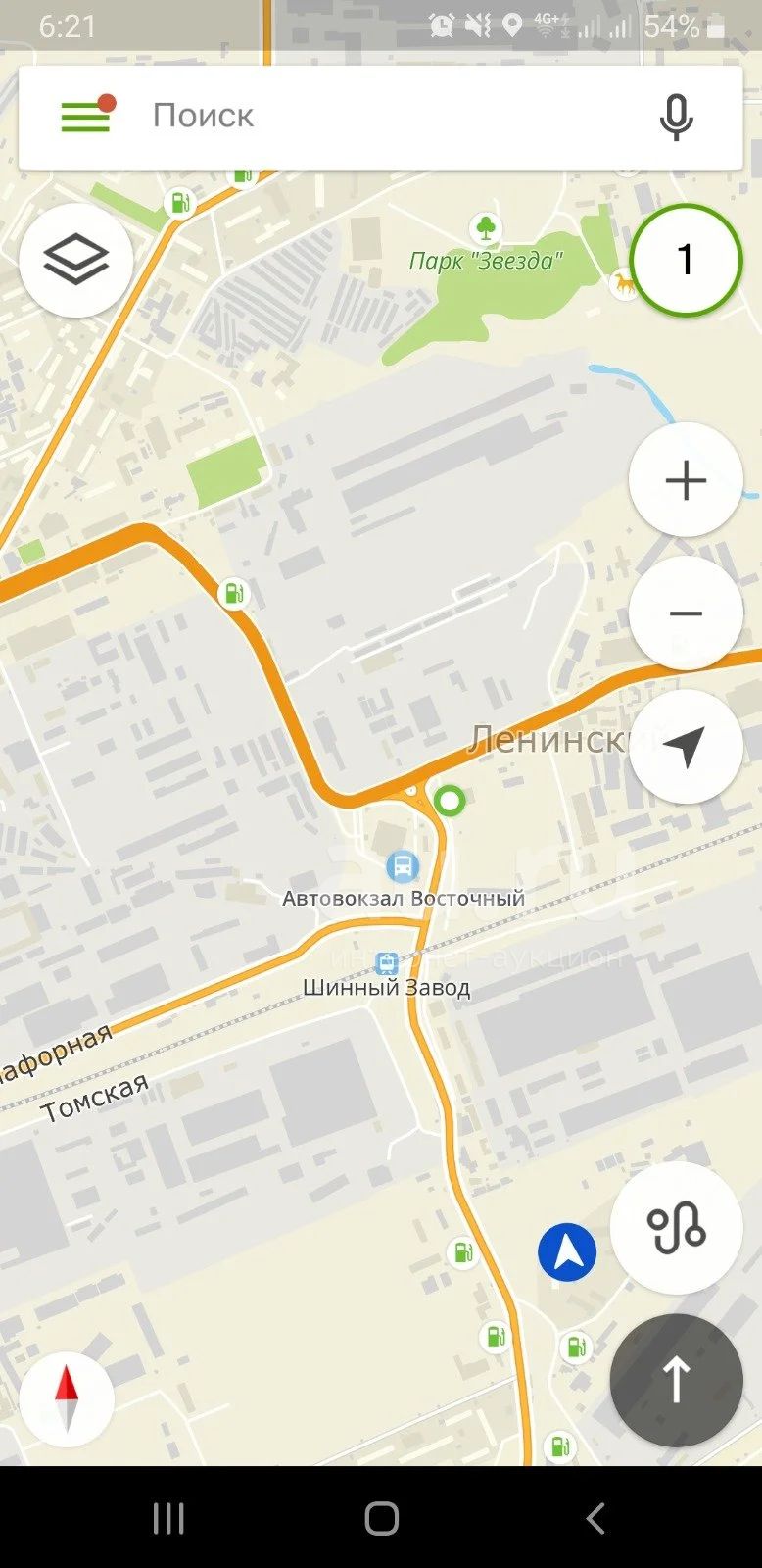The image size is (762, 1568).
Task: Open the hamburger menu
Action: (x=86, y=117)
